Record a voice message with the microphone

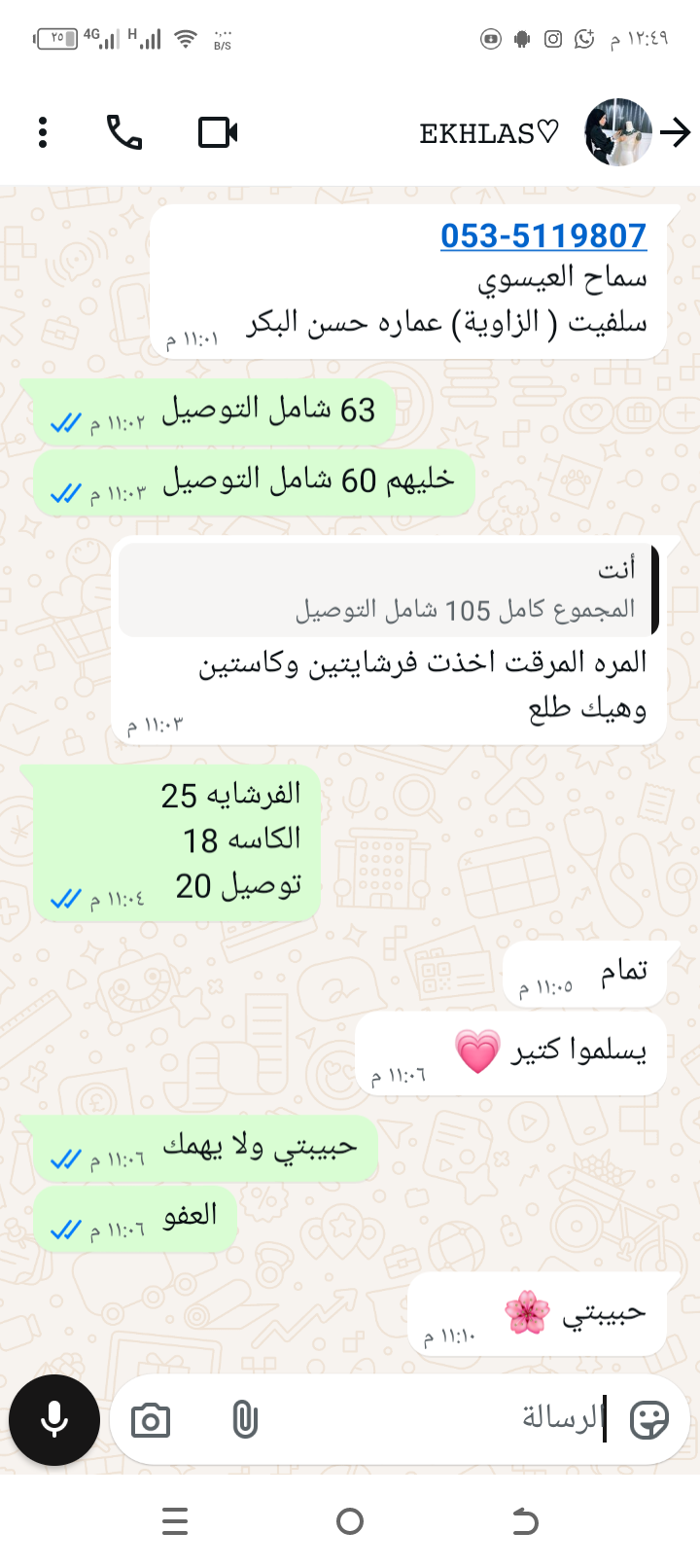(x=54, y=1420)
